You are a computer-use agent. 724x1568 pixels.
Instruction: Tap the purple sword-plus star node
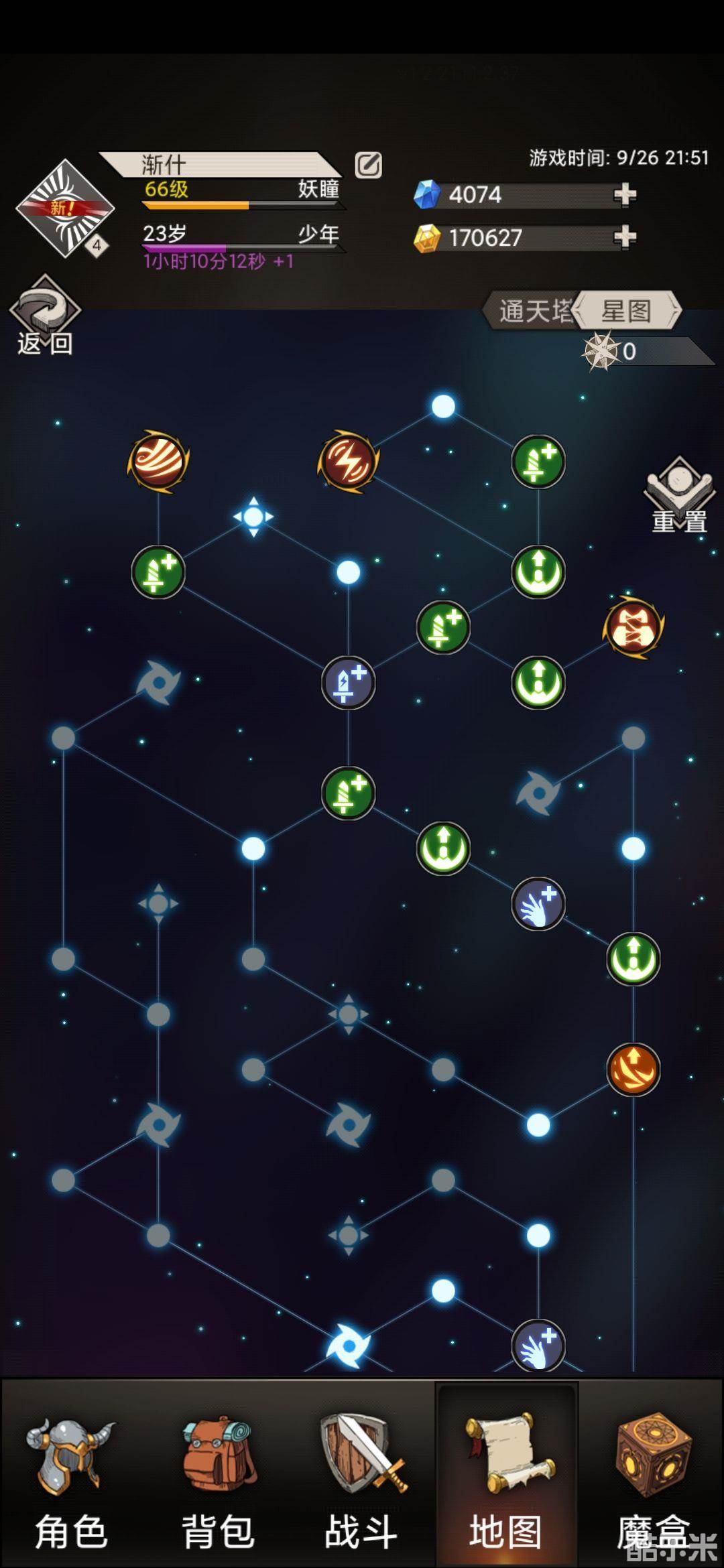point(348,683)
